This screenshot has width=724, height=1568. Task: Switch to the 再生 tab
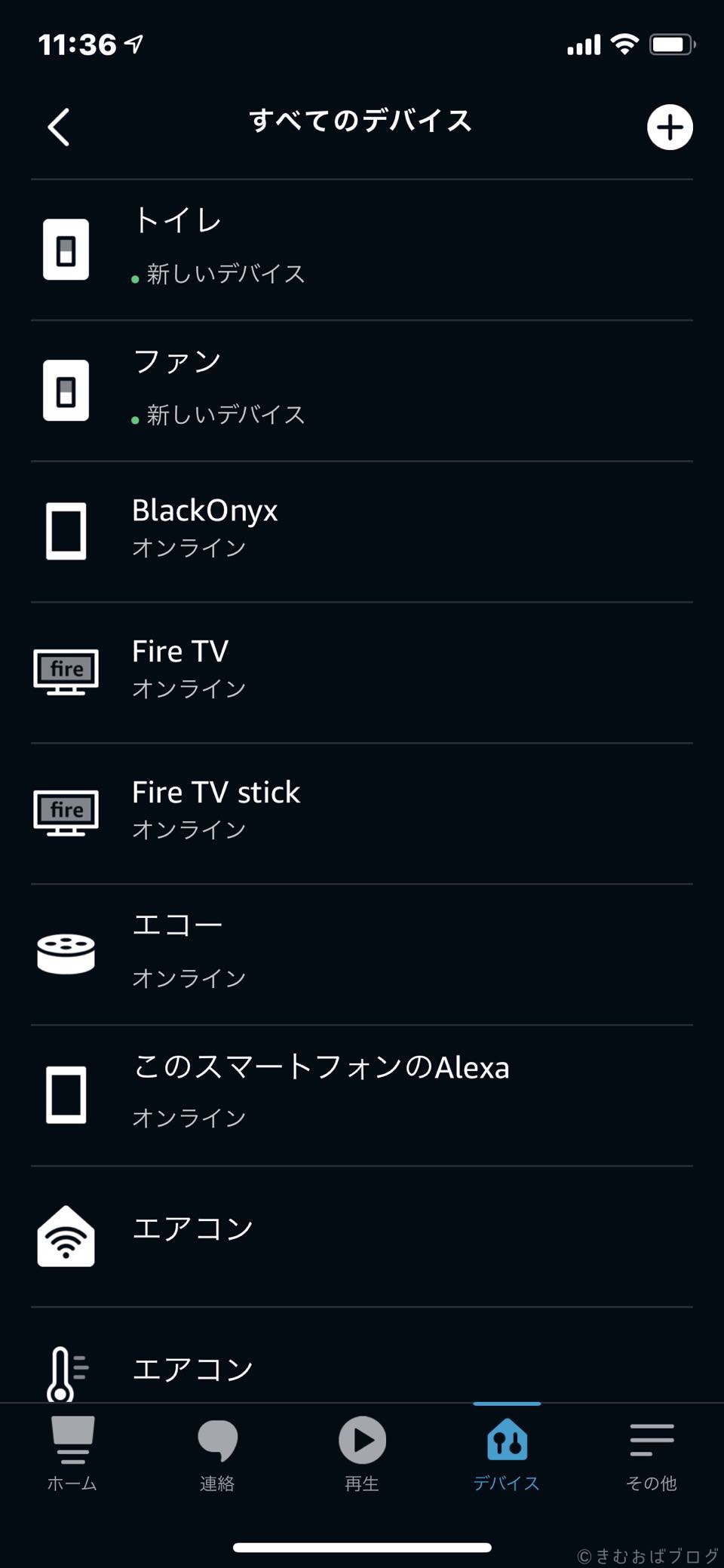coord(362,1454)
